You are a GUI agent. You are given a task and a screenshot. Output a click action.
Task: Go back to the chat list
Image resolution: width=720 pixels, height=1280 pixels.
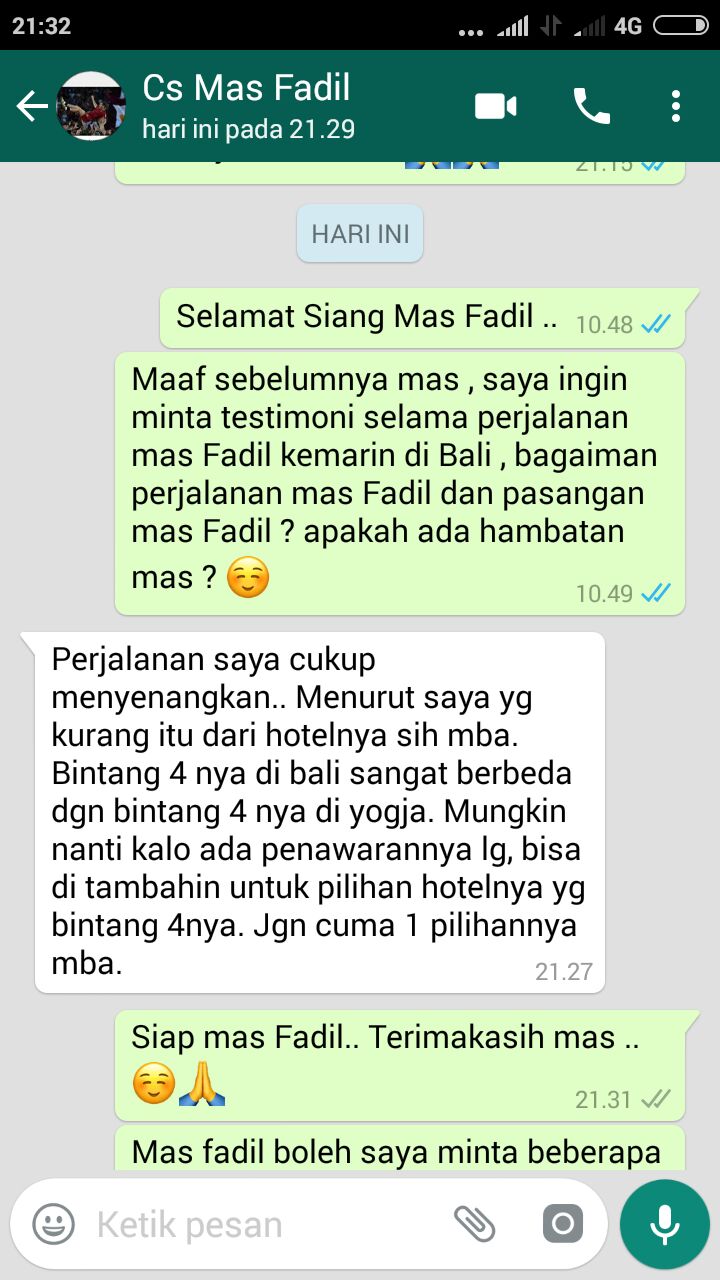(x=32, y=106)
